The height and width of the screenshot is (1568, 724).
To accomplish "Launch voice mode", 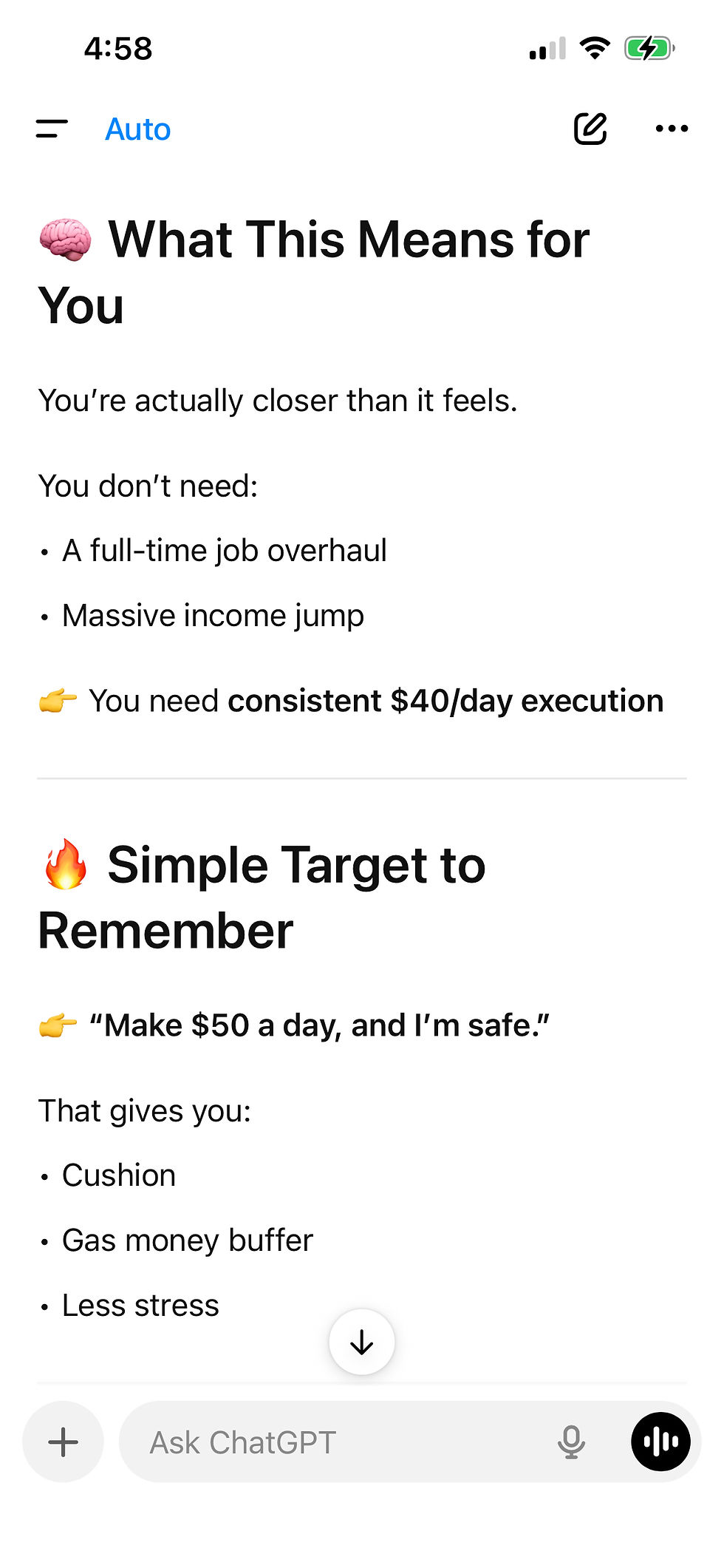I will 660,1442.
